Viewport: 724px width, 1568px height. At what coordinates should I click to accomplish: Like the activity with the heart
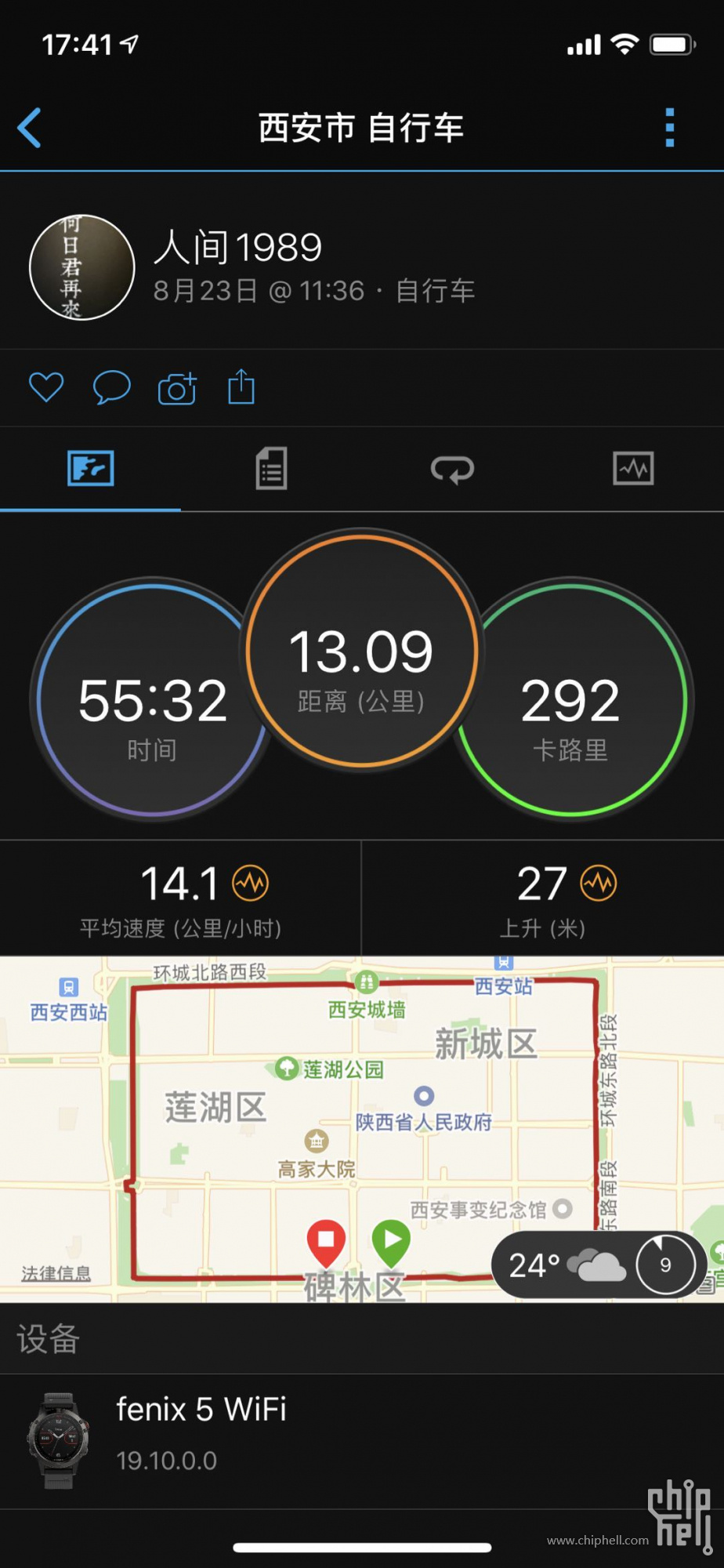pyautogui.click(x=45, y=386)
